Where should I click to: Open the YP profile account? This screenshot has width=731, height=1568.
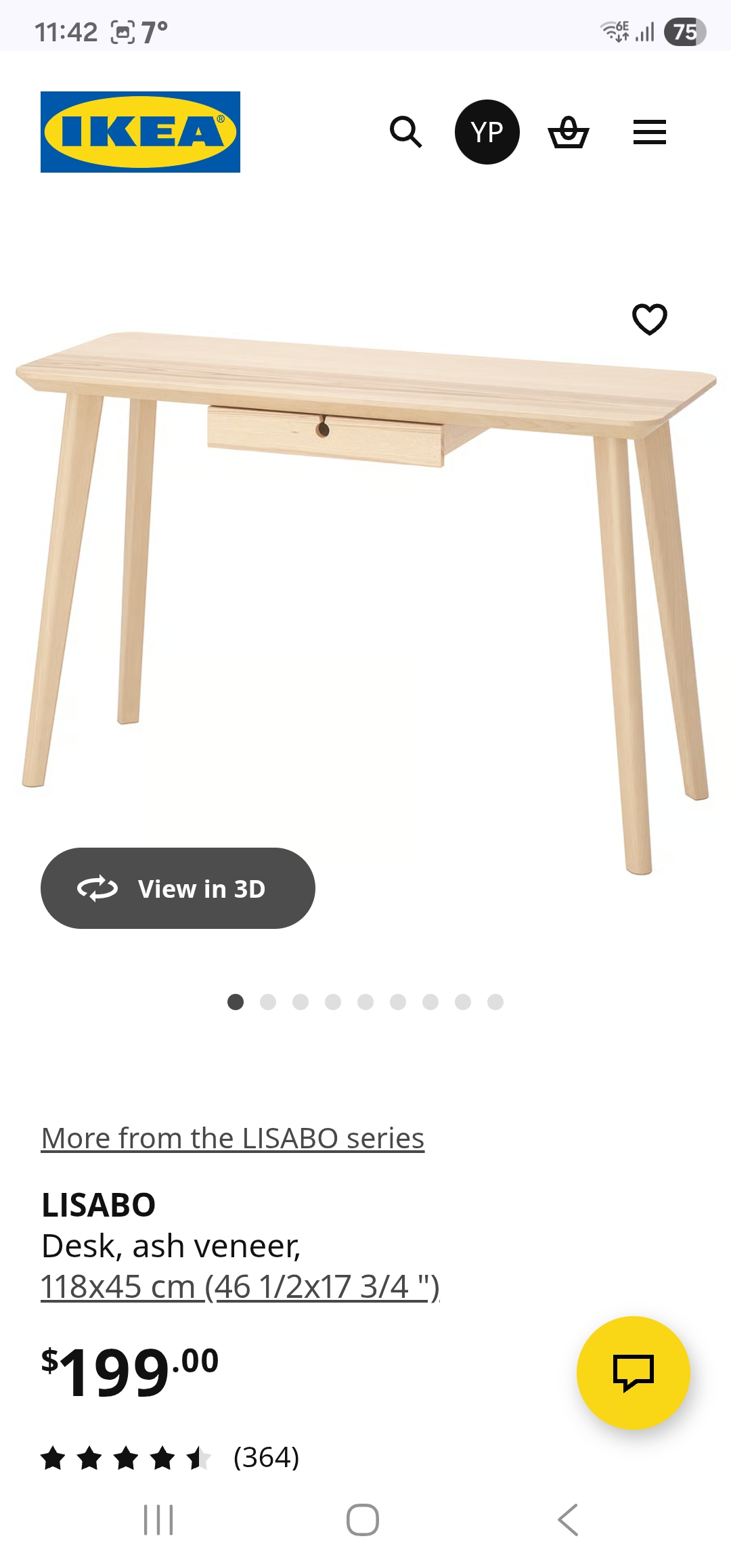click(487, 132)
